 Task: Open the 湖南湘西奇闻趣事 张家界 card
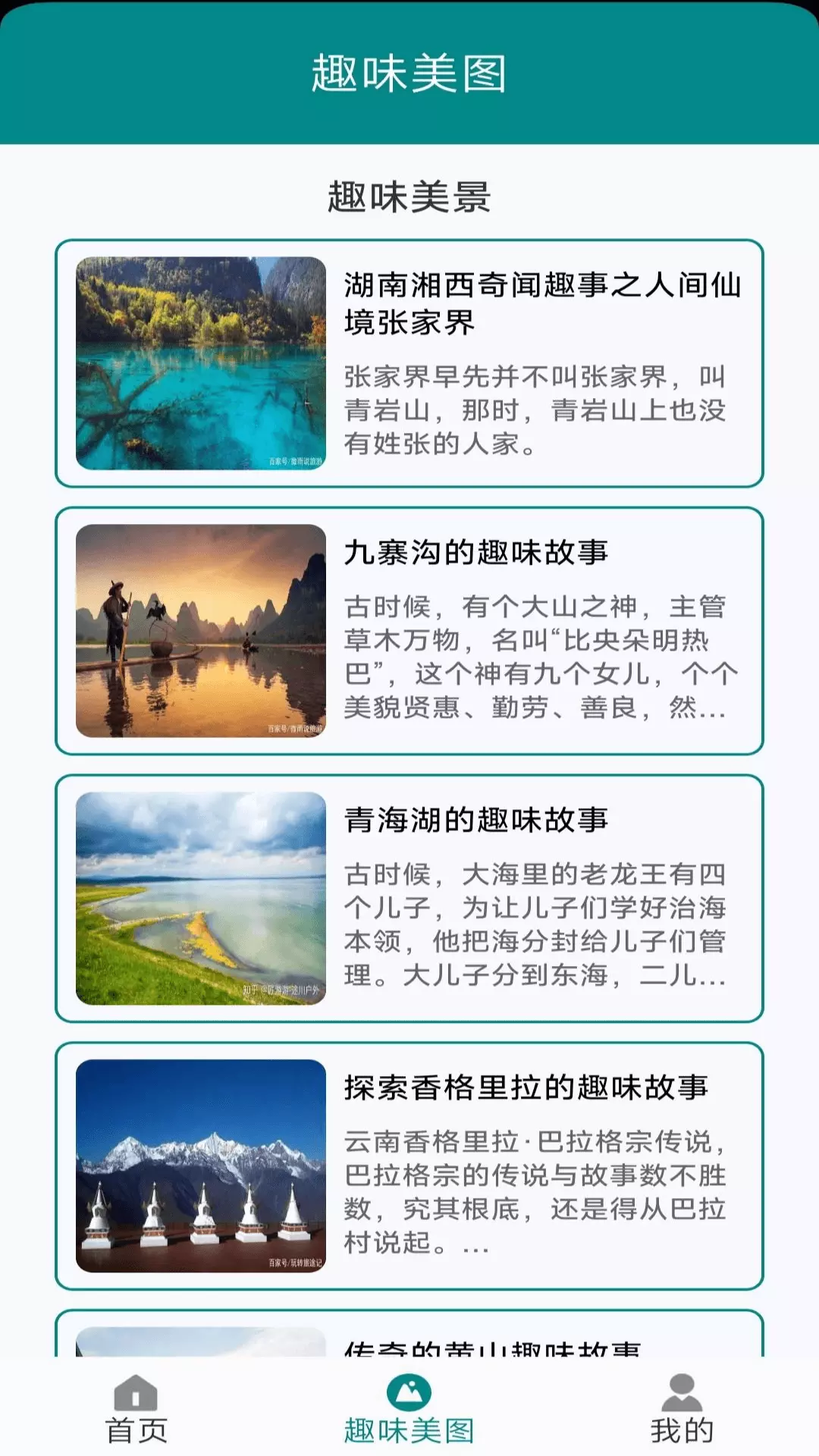tap(409, 363)
